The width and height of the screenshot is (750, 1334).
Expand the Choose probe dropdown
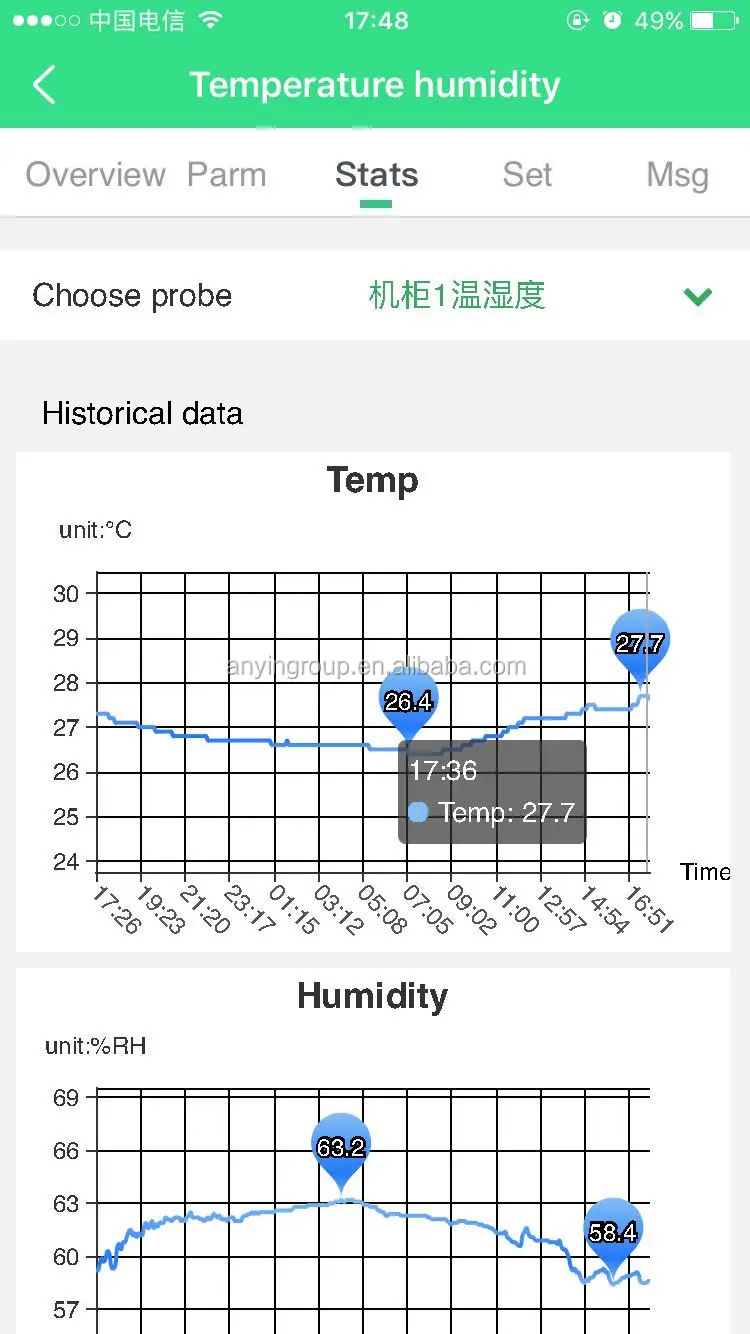696,296
